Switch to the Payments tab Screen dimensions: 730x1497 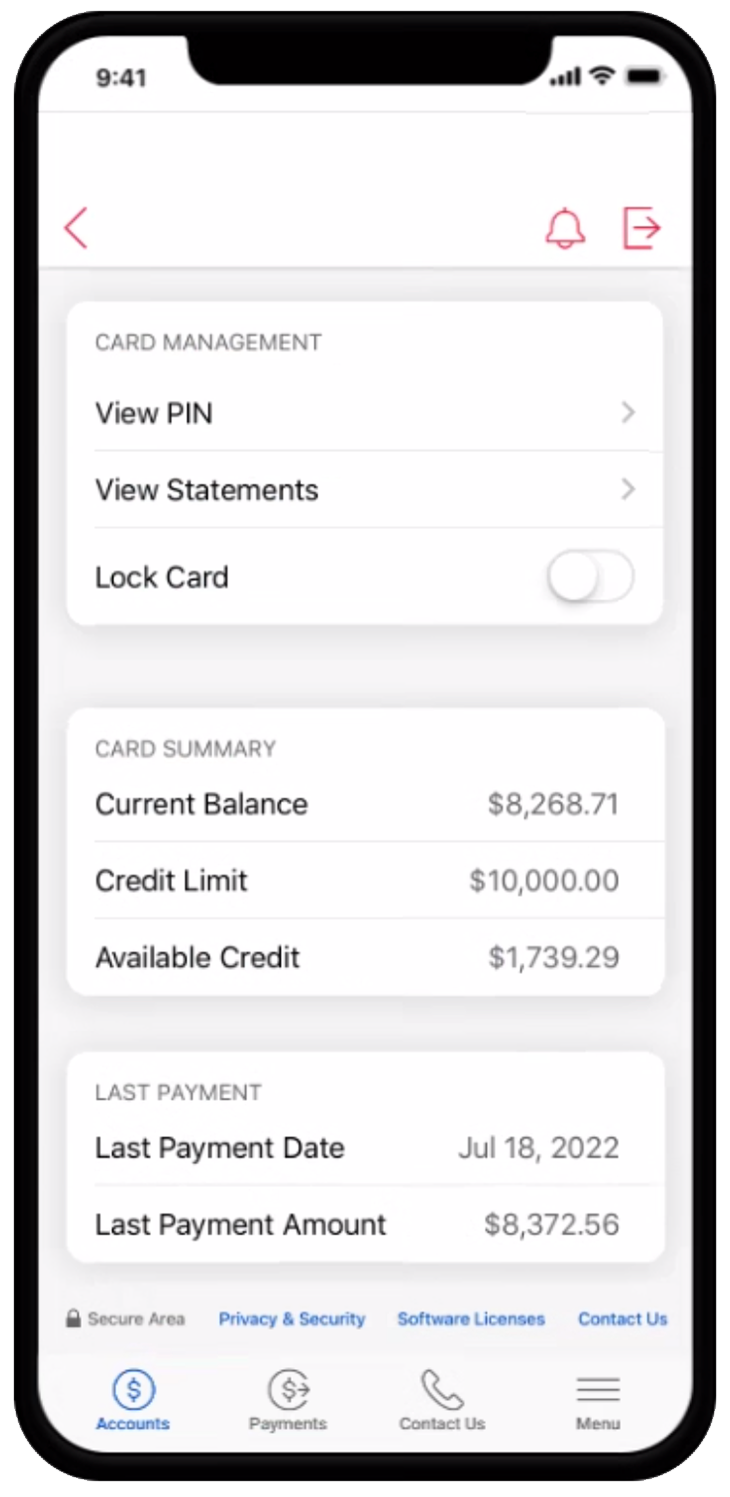[x=288, y=1400]
